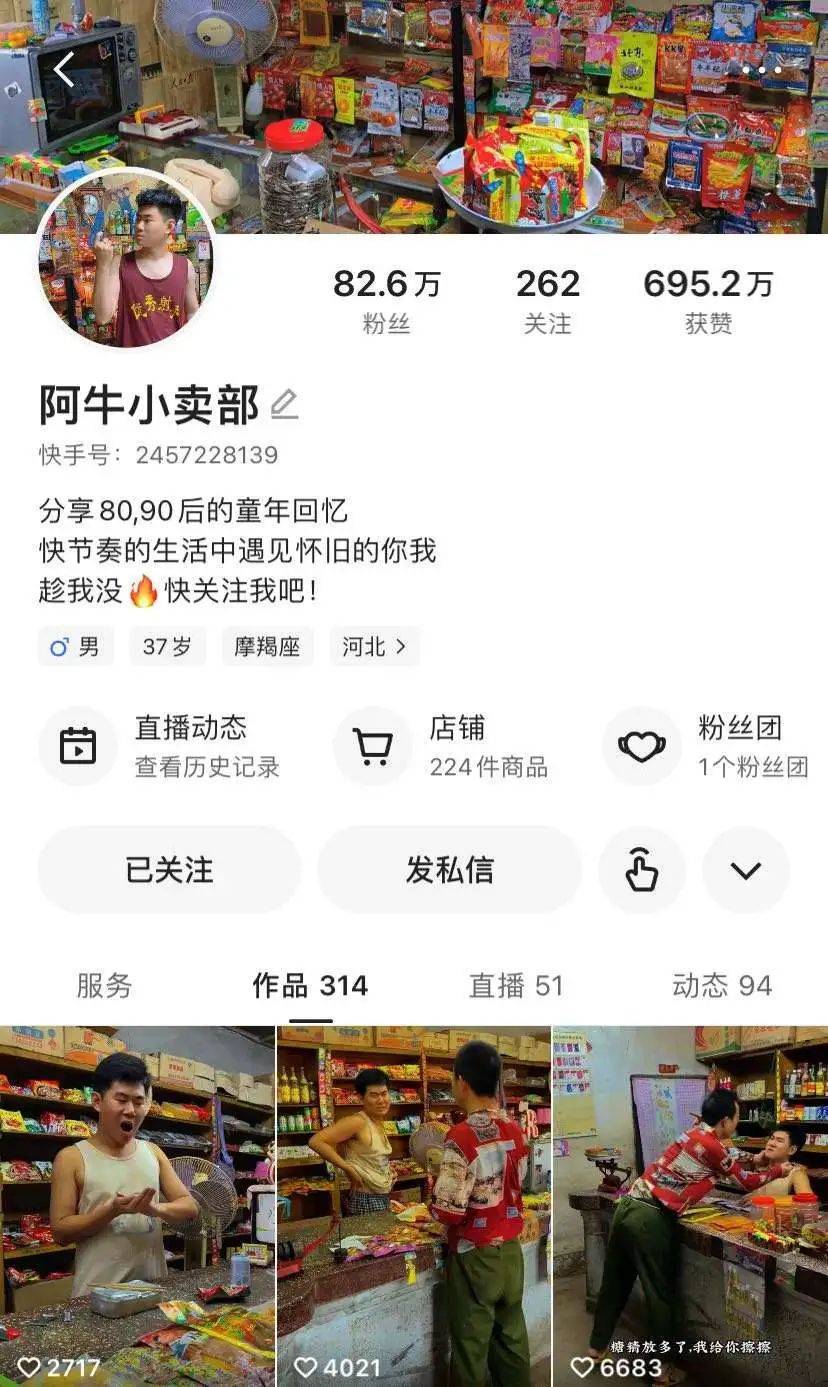828x1387 pixels.
Task: Switch to the 动态 94 tab
Action: coord(722,986)
